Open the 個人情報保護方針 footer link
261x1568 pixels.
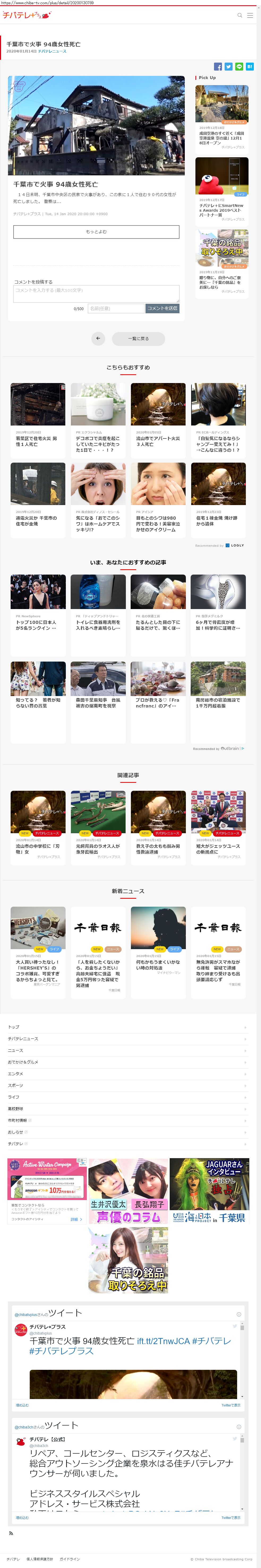(x=40, y=1559)
